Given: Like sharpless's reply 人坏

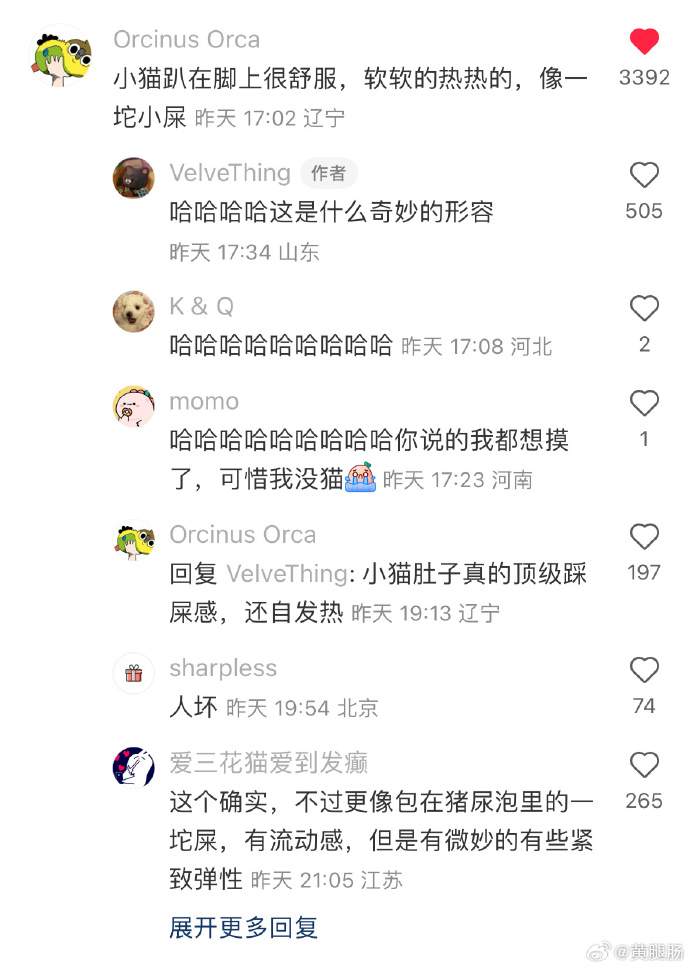Looking at the screenshot, I should (x=644, y=671).
